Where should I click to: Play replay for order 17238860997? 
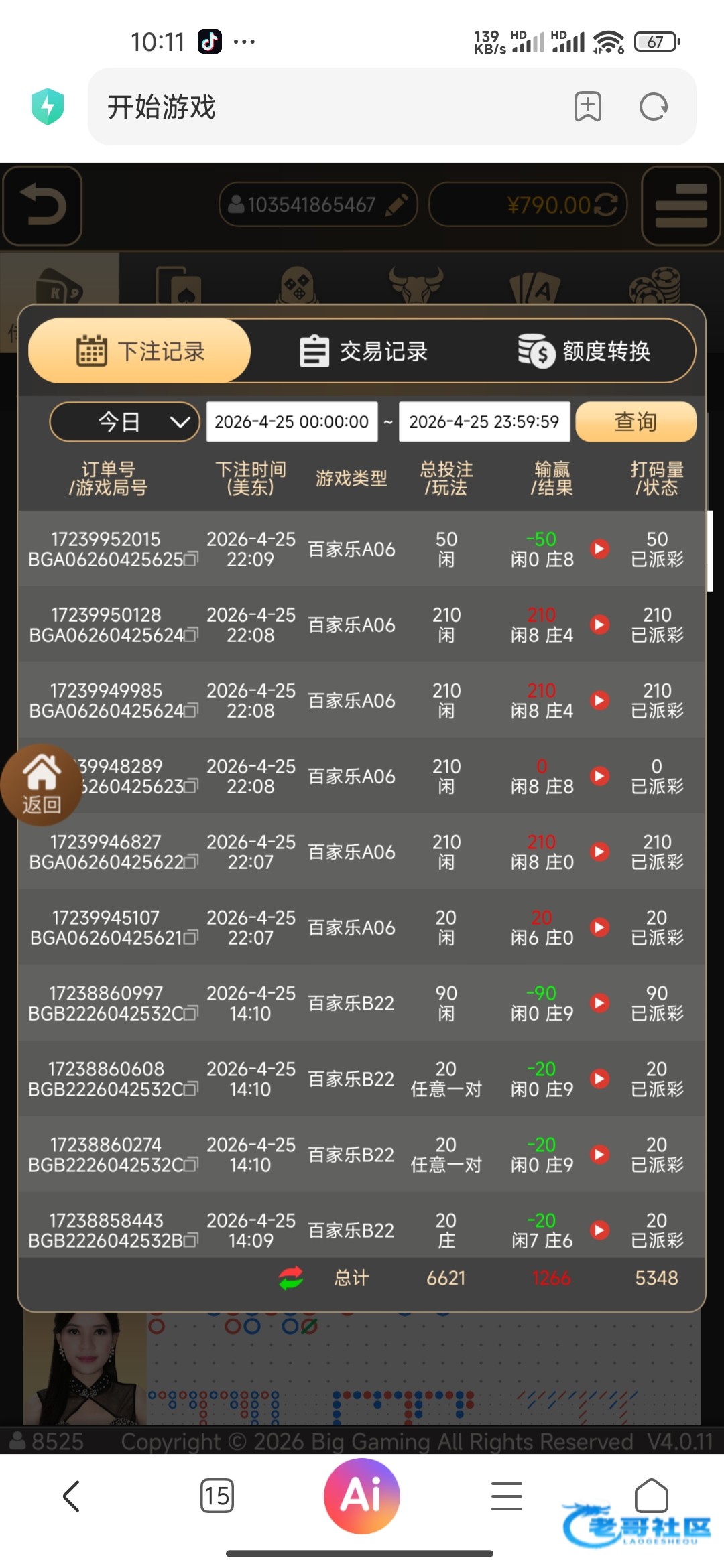click(x=599, y=1003)
